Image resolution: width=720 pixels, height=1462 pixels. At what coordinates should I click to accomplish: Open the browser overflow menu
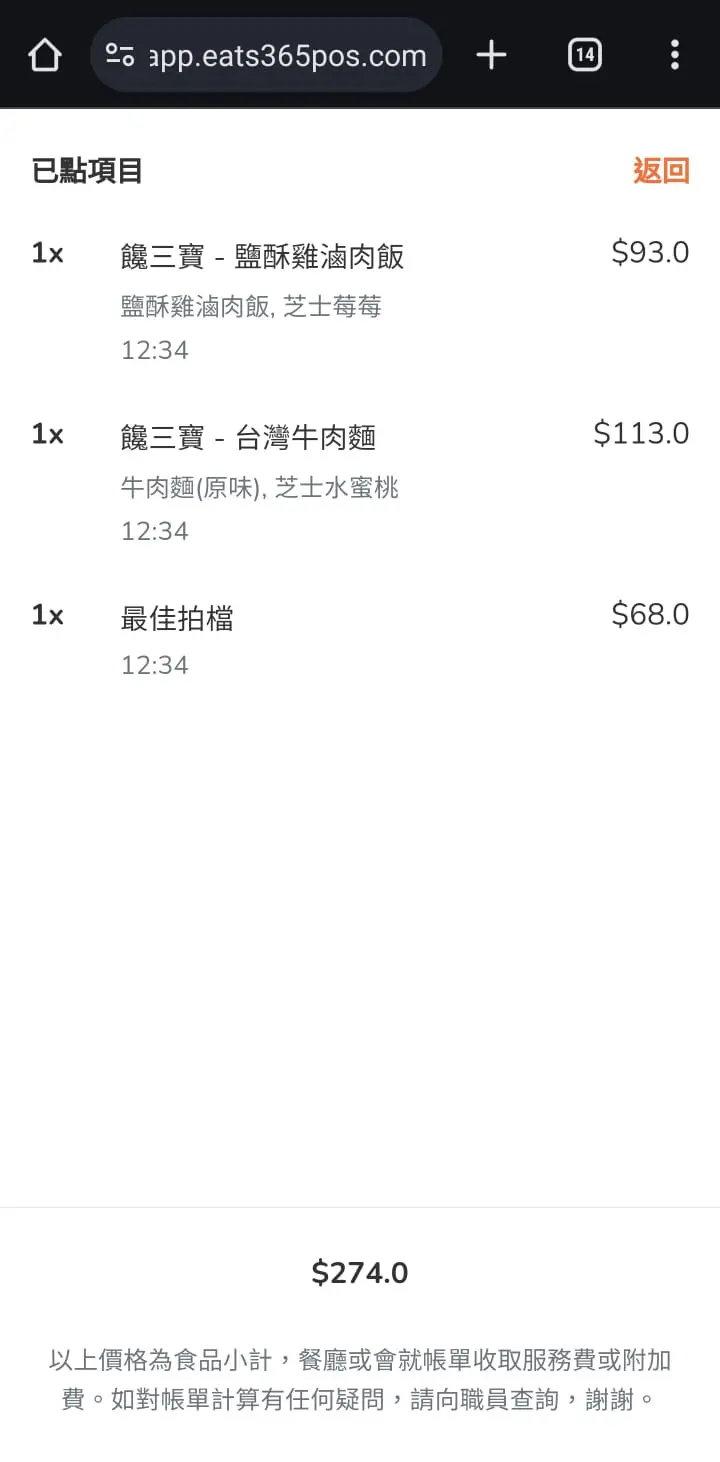[675, 55]
